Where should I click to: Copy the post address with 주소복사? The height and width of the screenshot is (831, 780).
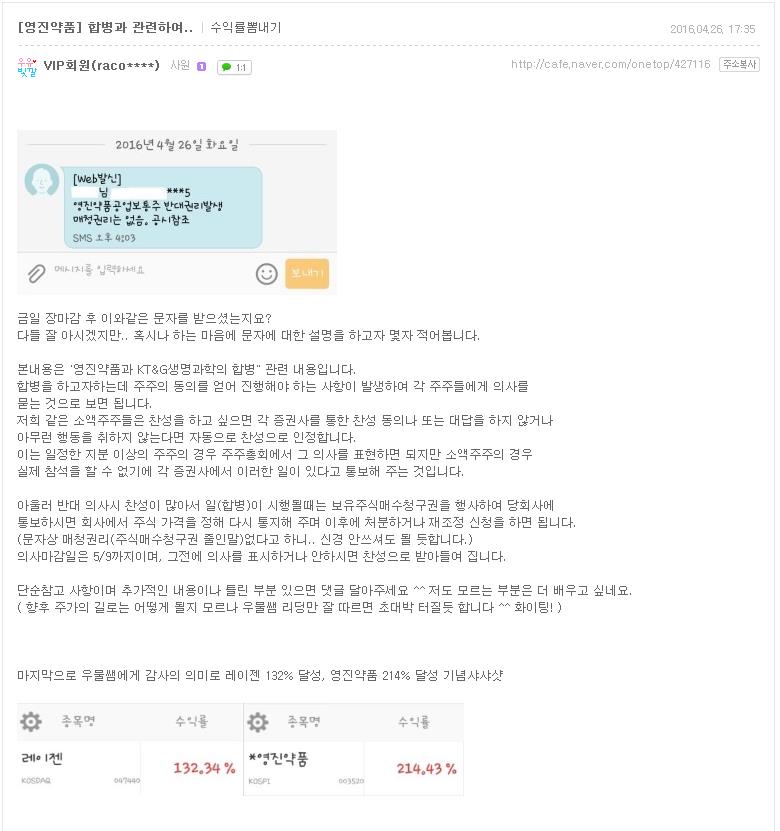(739, 64)
